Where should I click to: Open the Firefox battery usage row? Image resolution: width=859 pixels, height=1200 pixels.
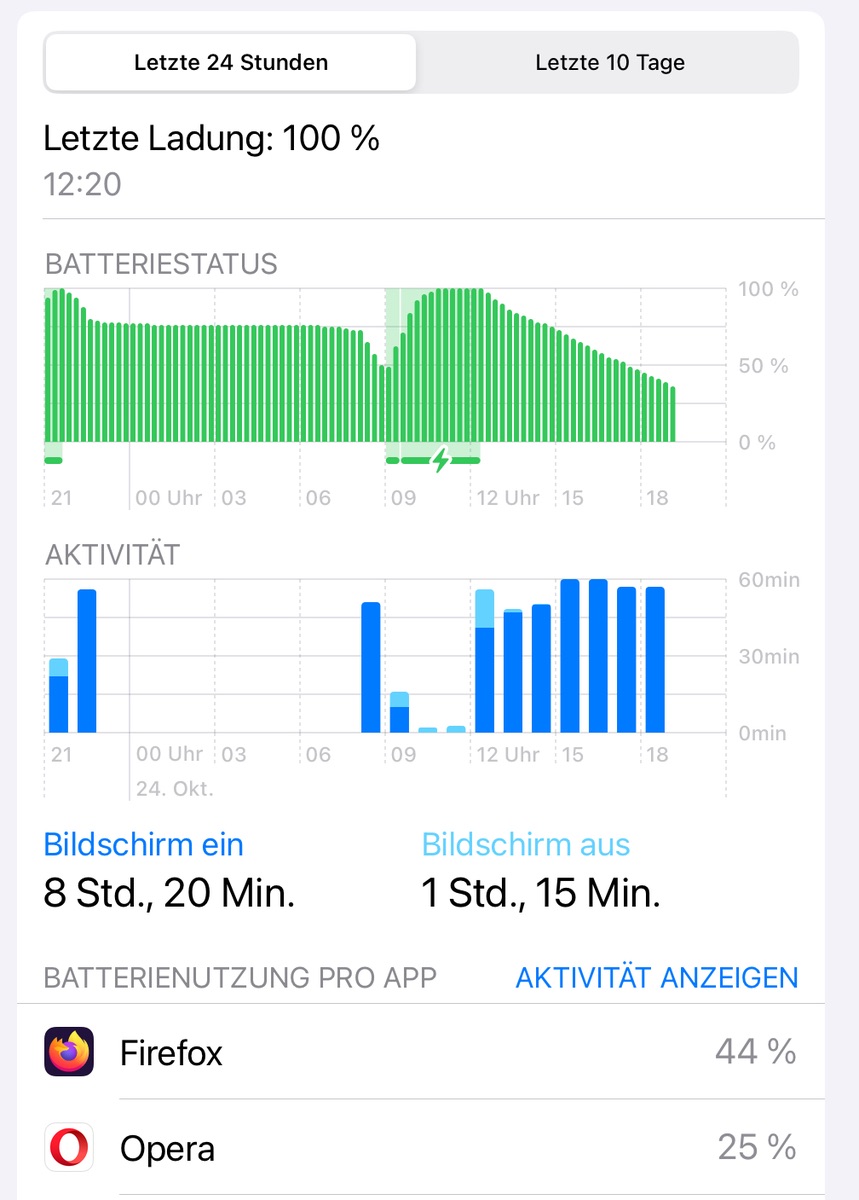coord(420,1052)
